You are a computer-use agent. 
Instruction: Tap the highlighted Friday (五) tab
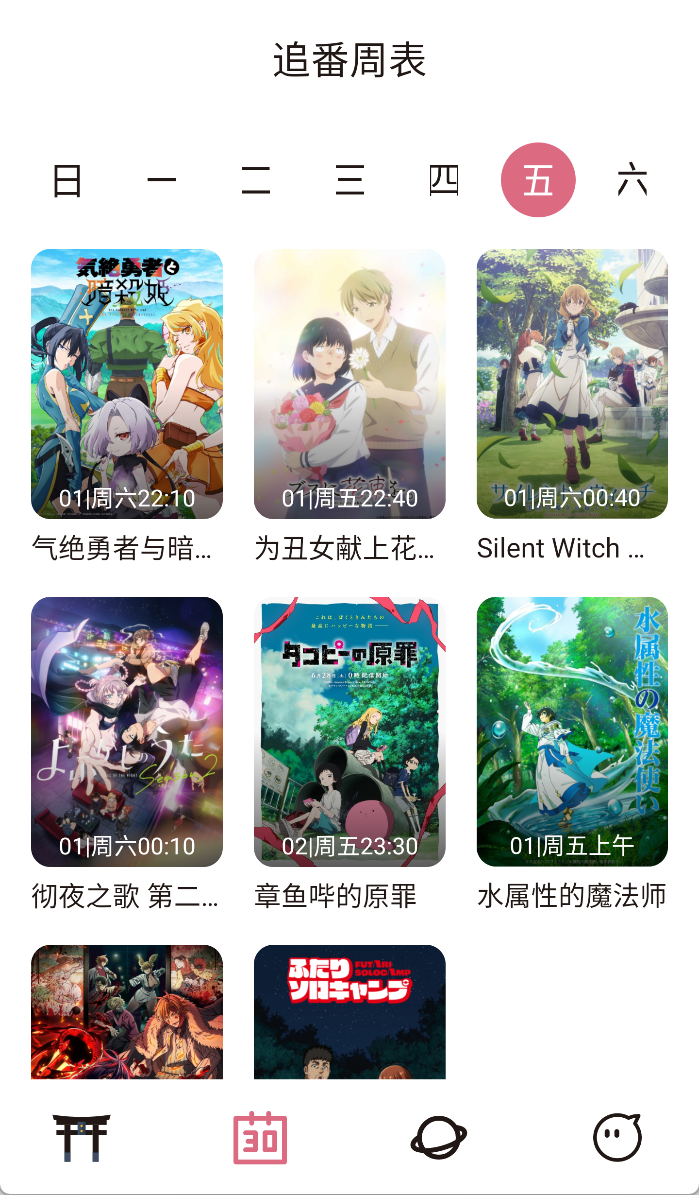[538, 181]
